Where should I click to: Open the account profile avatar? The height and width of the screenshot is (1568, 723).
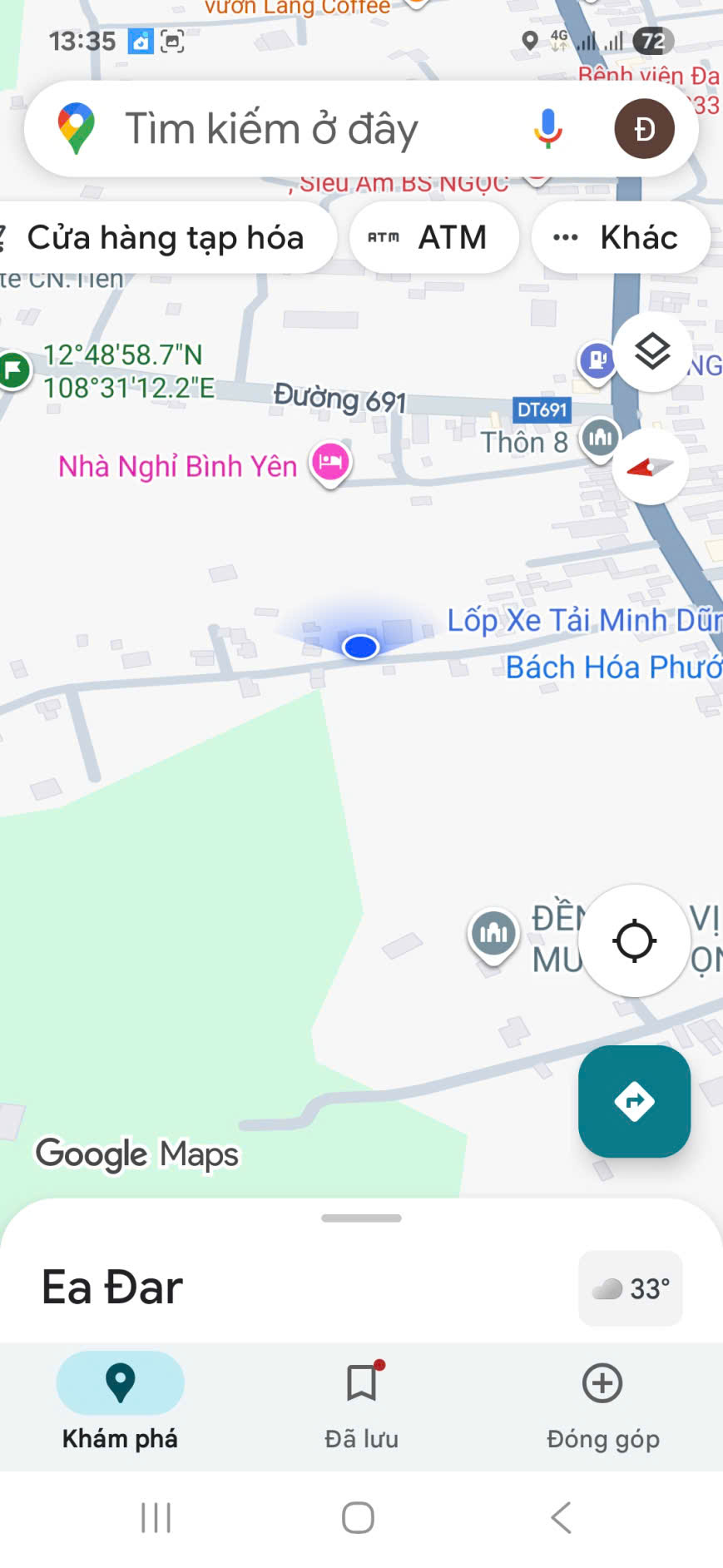point(644,129)
